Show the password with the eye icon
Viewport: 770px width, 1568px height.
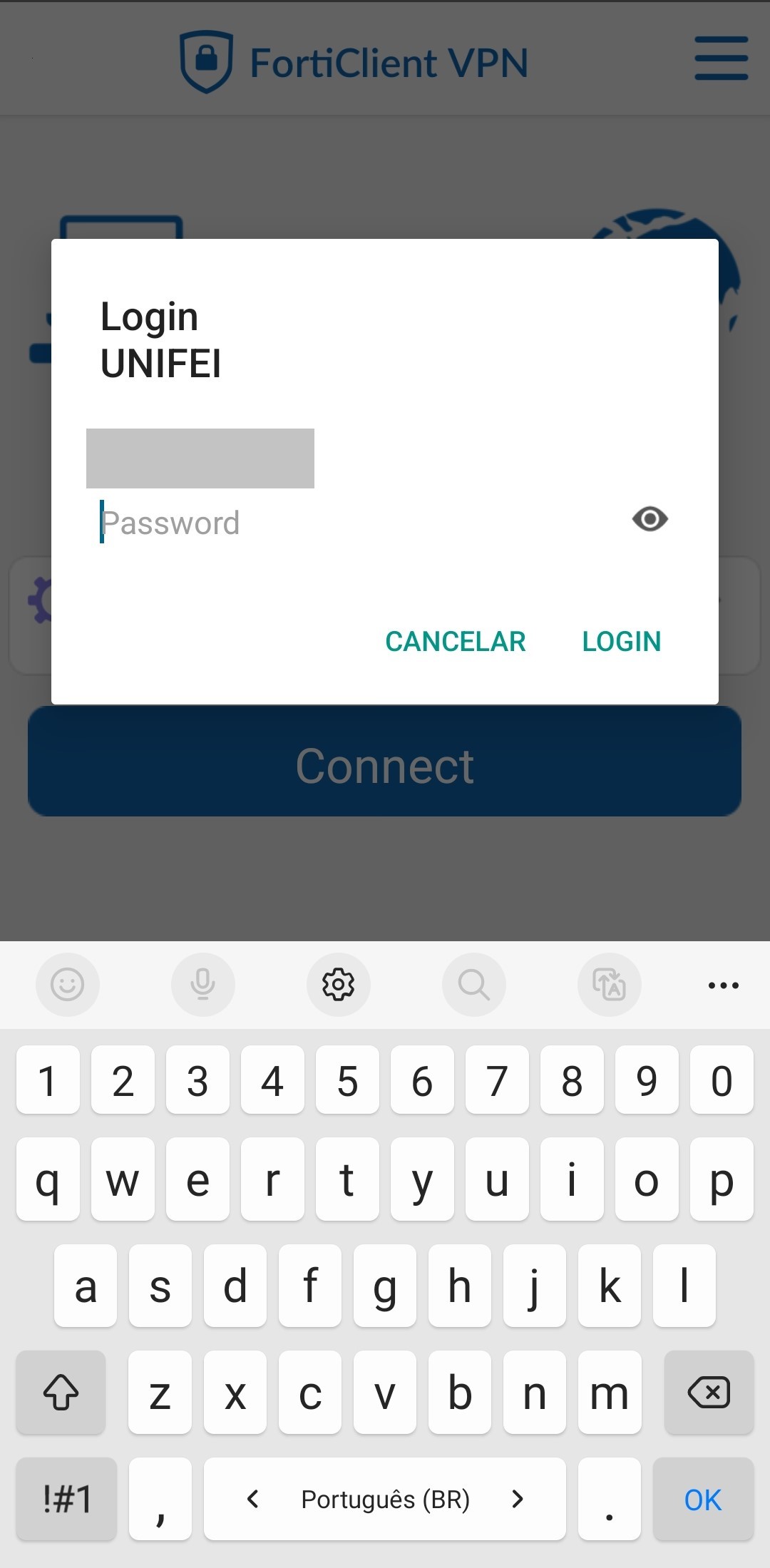(650, 519)
